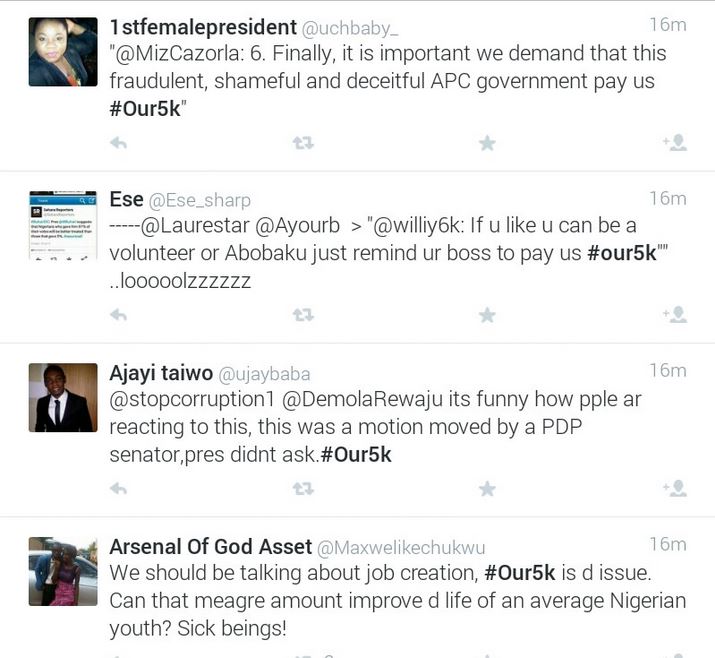The width and height of the screenshot is (715, 658).
Task: Star Ajayi taiwo's tweet
Action: [x=487, y=489]
